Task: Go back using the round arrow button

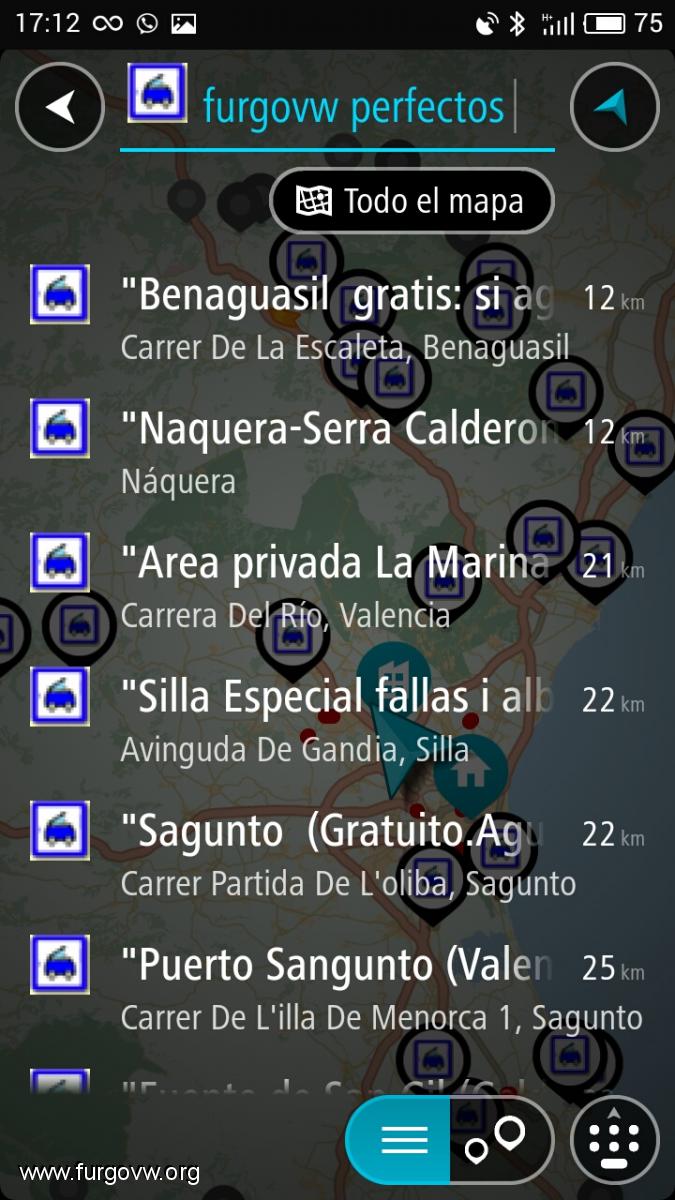Action: pos(60,107)
